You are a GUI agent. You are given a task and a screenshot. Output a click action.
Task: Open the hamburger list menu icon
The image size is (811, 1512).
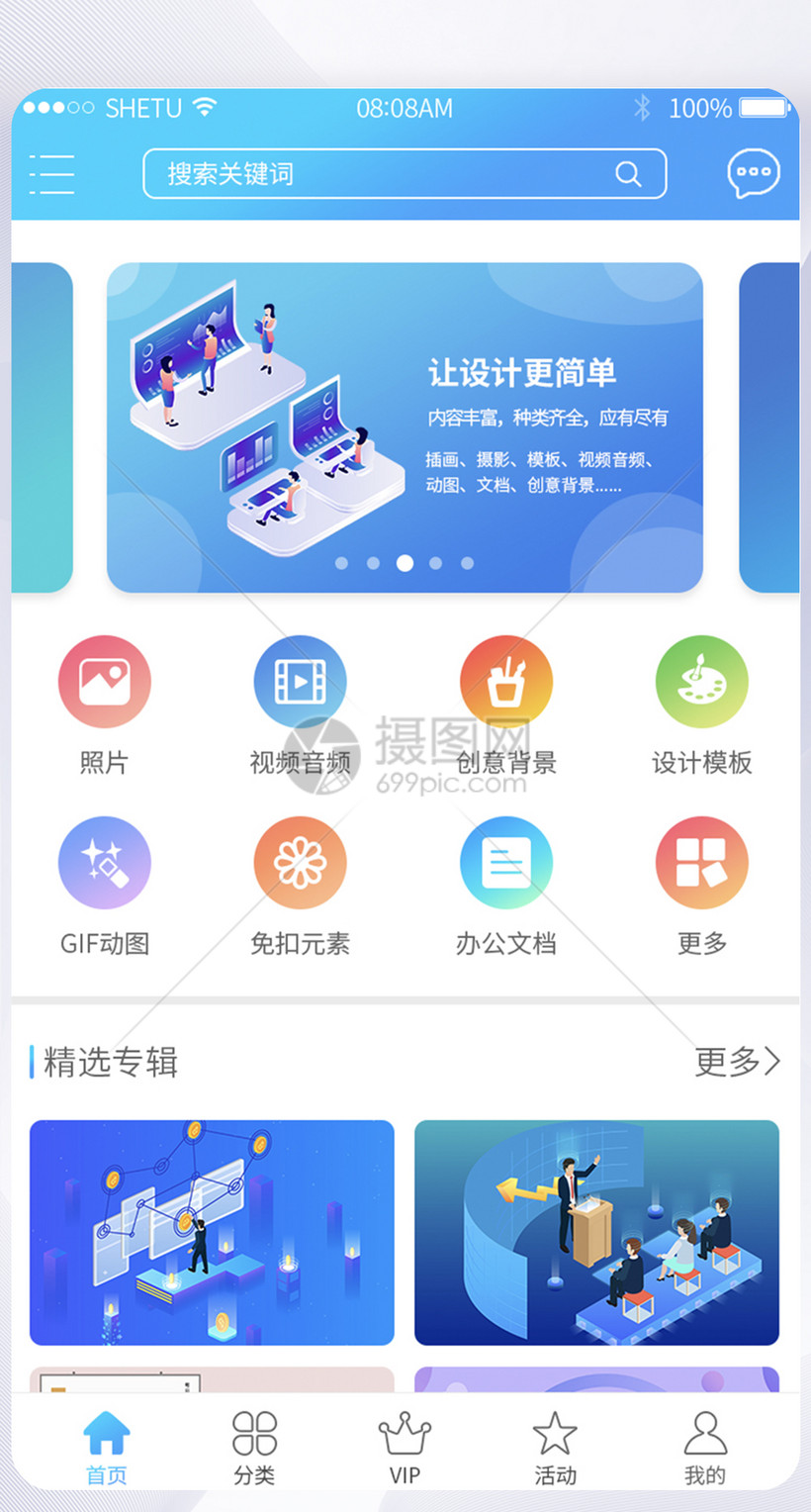tap(51, 173)
